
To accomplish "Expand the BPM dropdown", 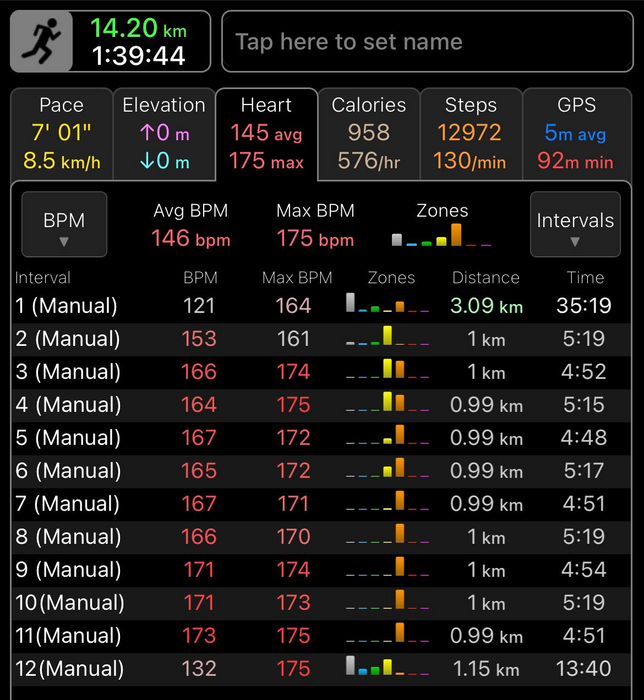I will [64, 225].
